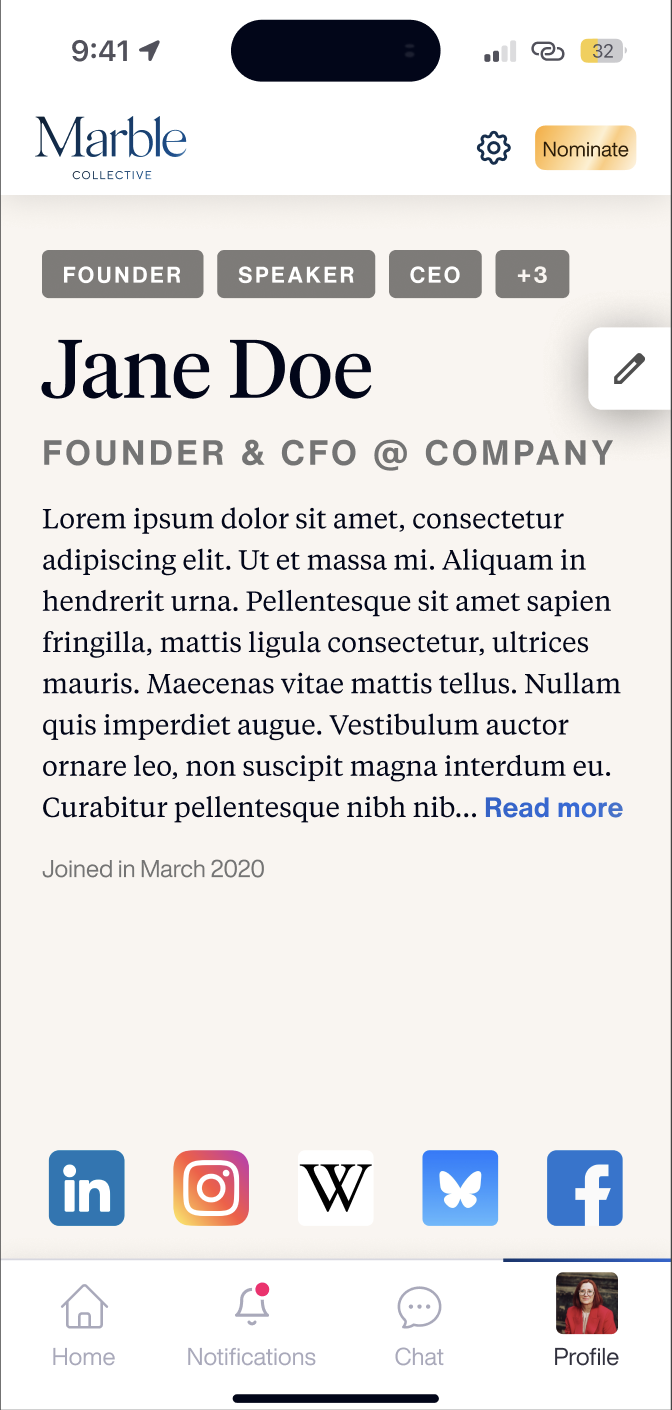Switch to the Notifications tab

click(251, 1326)
